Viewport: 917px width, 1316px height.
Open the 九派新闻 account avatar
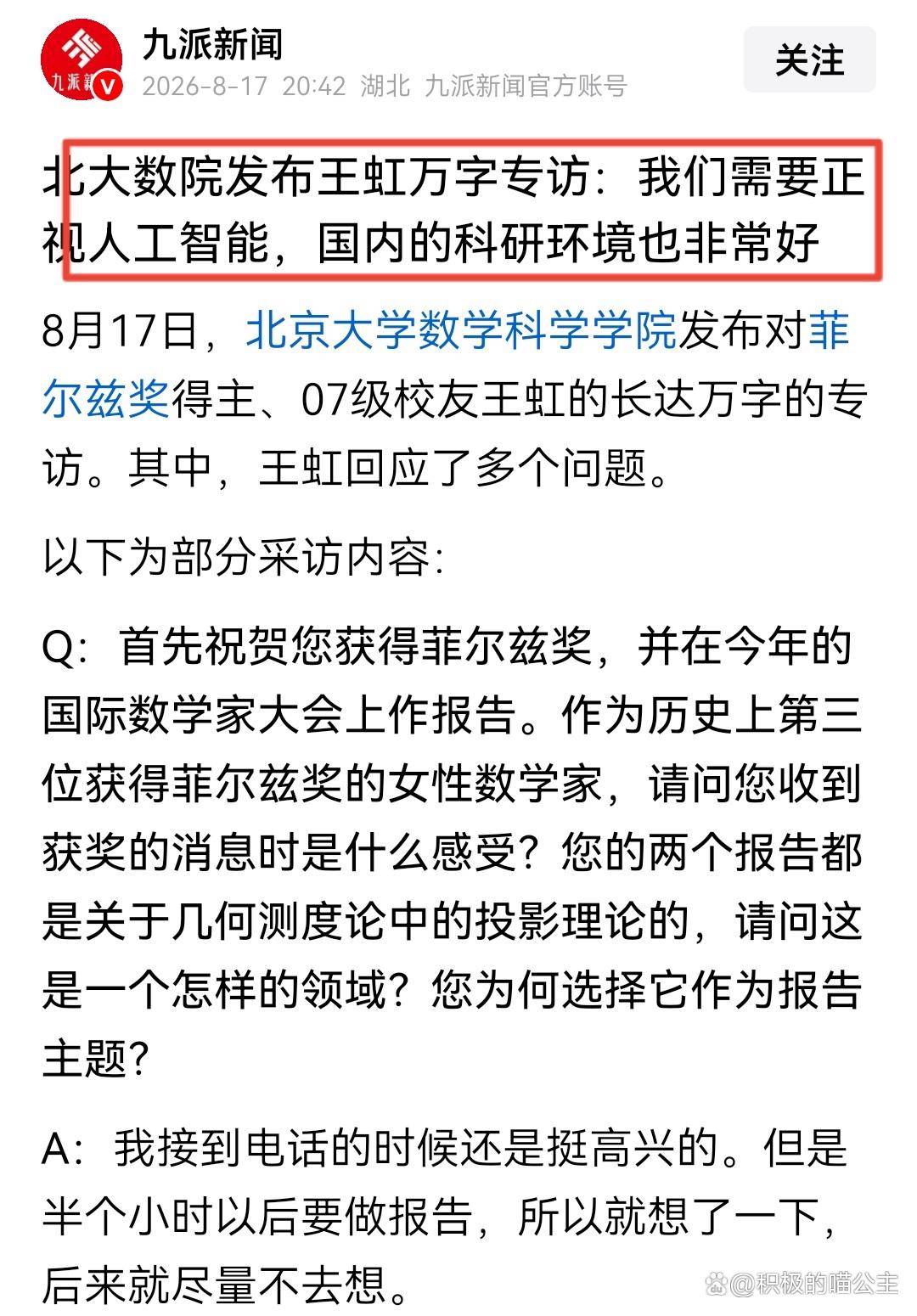(82, 59)
